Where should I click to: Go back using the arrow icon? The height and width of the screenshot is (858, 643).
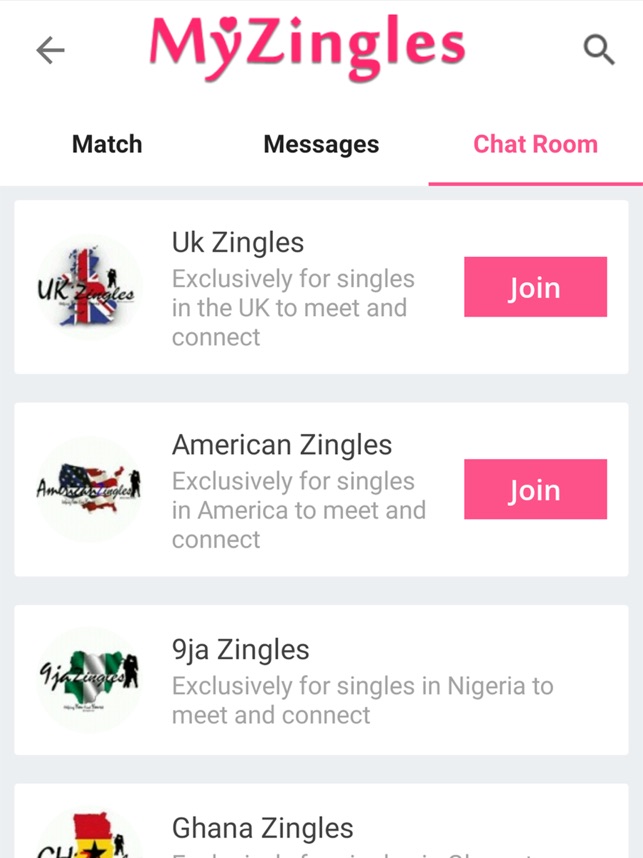pos(50,50)
